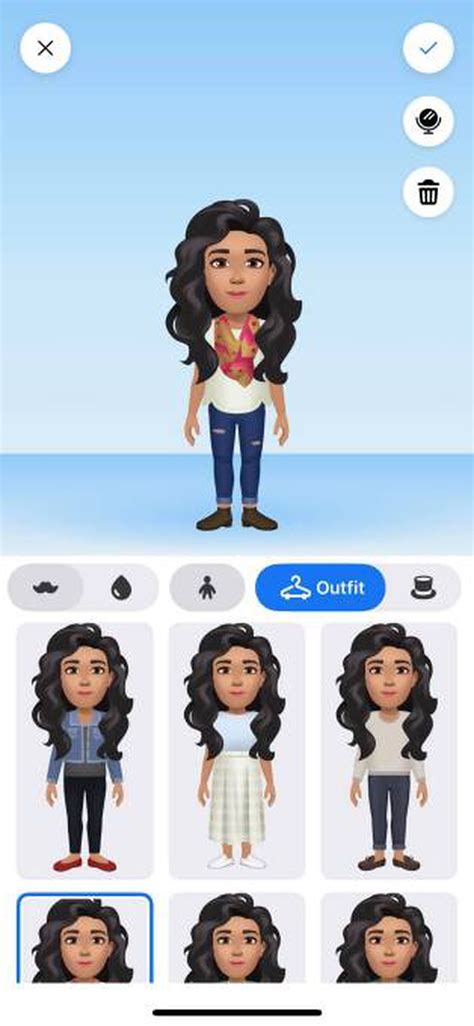Open the mirror preview icon
The height and width of the screenshot is (1026, 474).
428,121
